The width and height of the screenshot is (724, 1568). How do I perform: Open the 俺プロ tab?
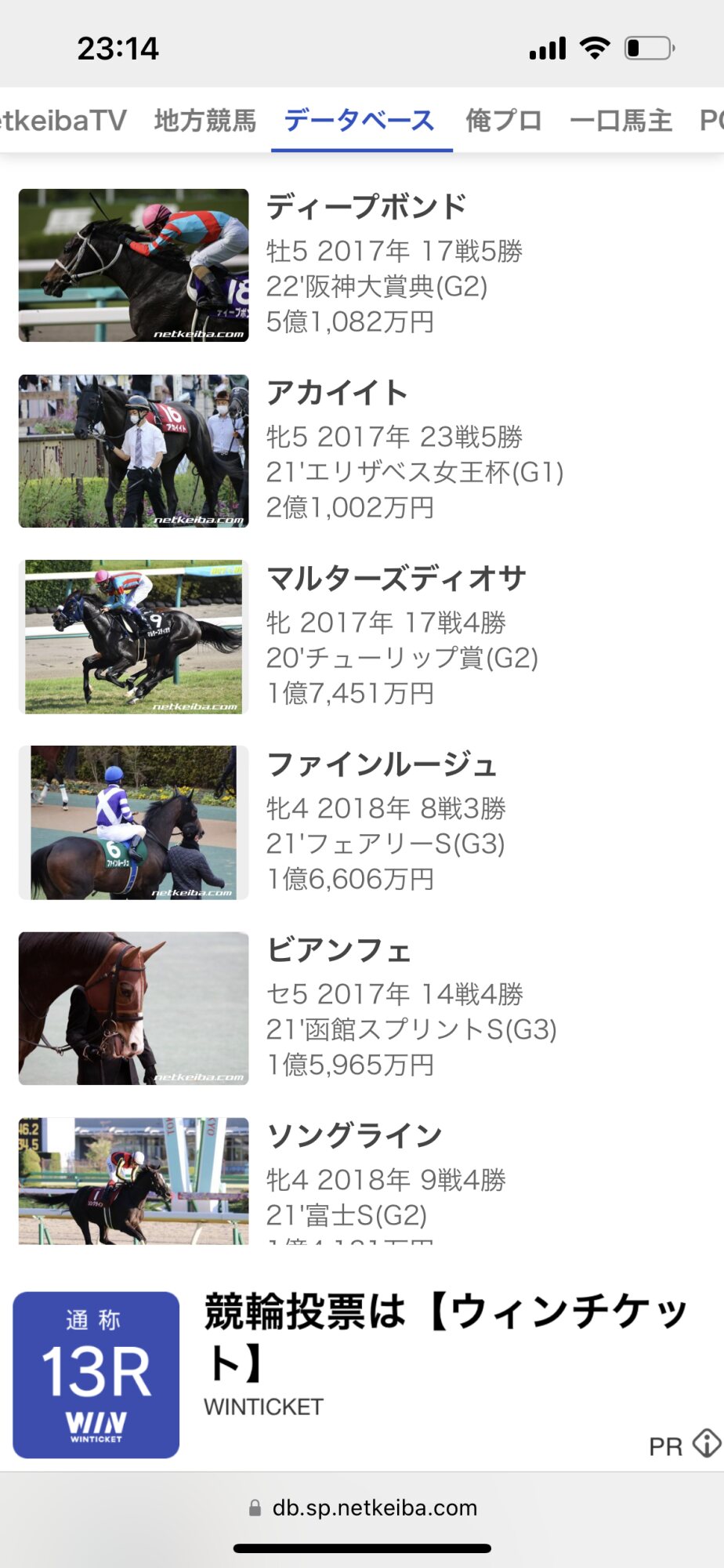coord(503,121)
